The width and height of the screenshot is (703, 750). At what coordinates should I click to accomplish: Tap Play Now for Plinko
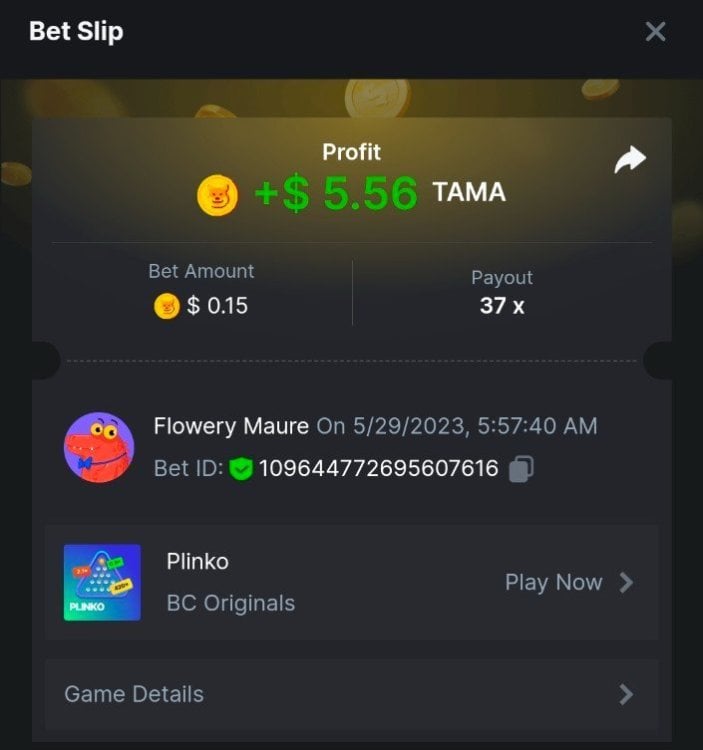(568, 582)
